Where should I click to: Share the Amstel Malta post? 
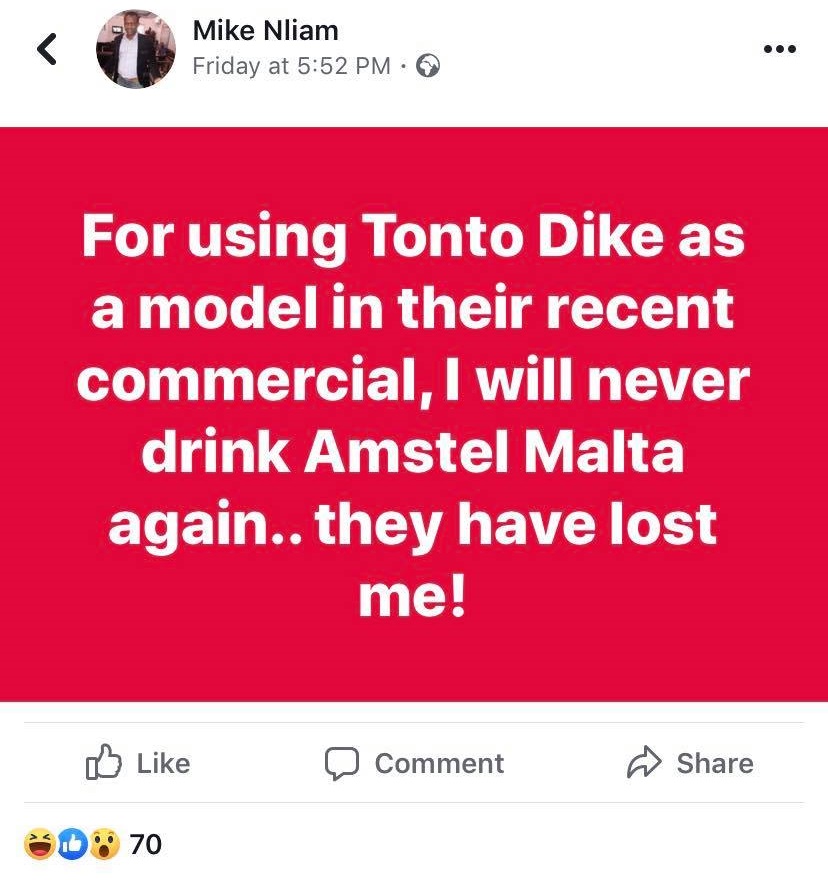690,764
